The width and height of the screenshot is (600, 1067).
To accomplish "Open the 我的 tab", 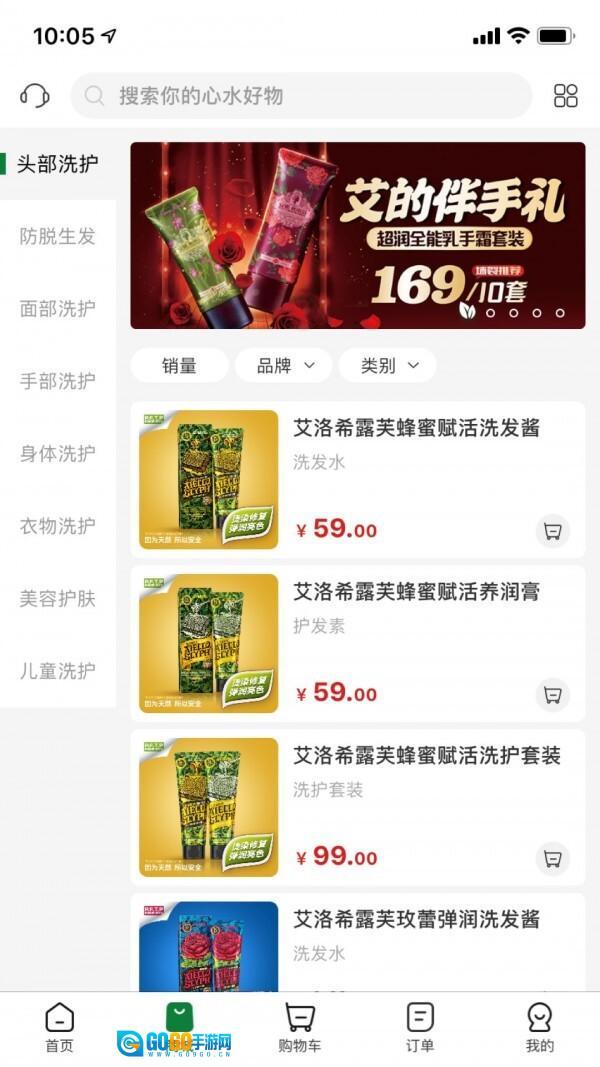I will (x=540, y=1028).
